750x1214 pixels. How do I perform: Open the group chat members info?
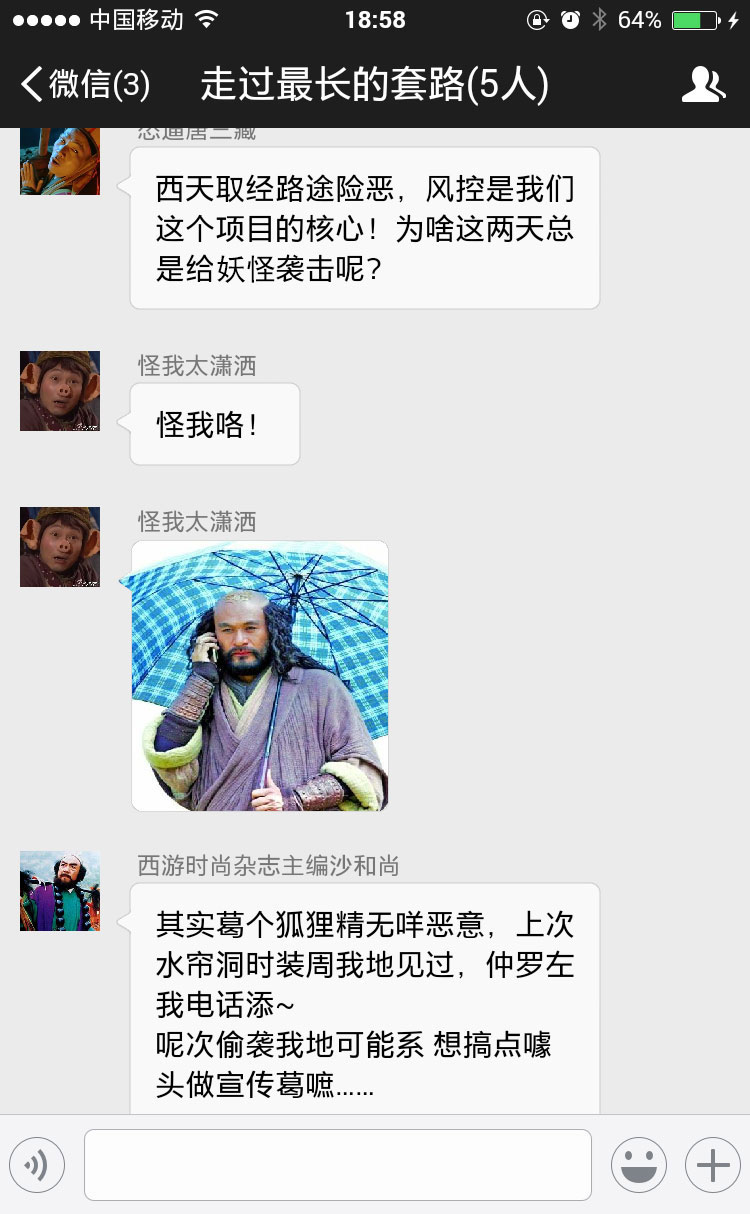click(x=703, y=85)
